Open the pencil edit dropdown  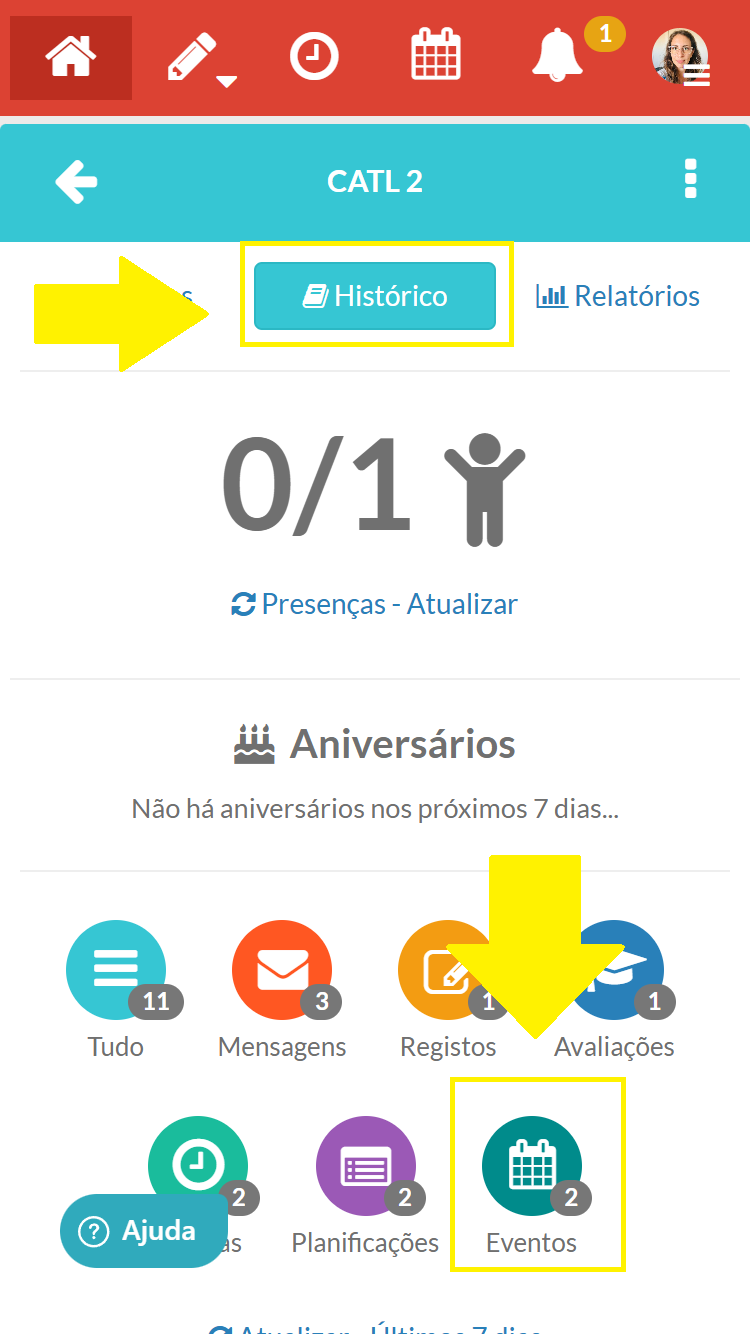196,58
